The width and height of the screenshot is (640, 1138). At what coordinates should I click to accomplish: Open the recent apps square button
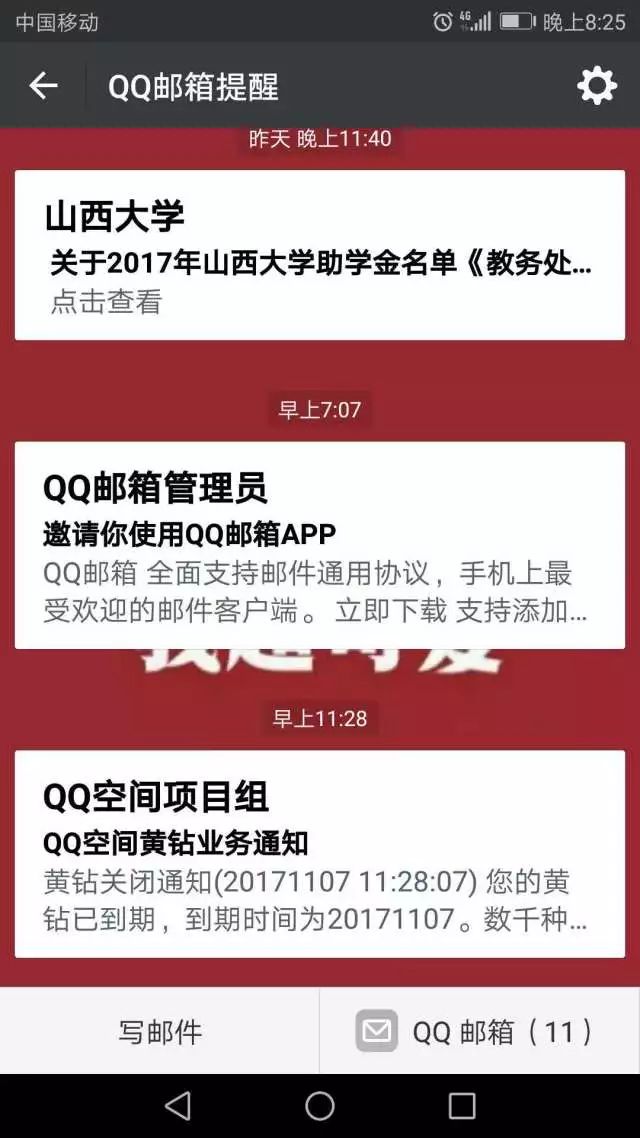point(461,1106)
